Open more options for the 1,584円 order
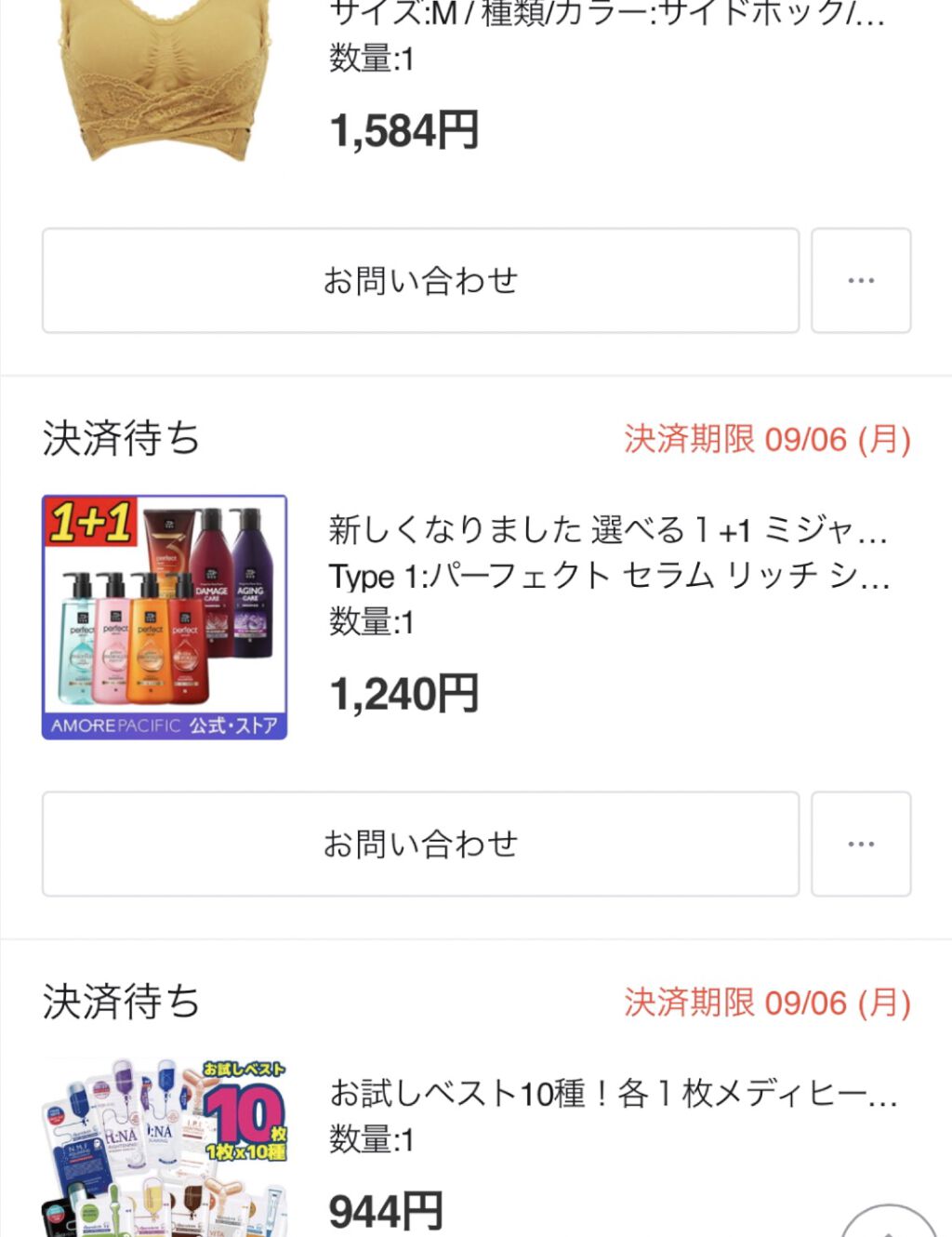The height and width of the screenshot is (1237, 952). tap(861, 280)
